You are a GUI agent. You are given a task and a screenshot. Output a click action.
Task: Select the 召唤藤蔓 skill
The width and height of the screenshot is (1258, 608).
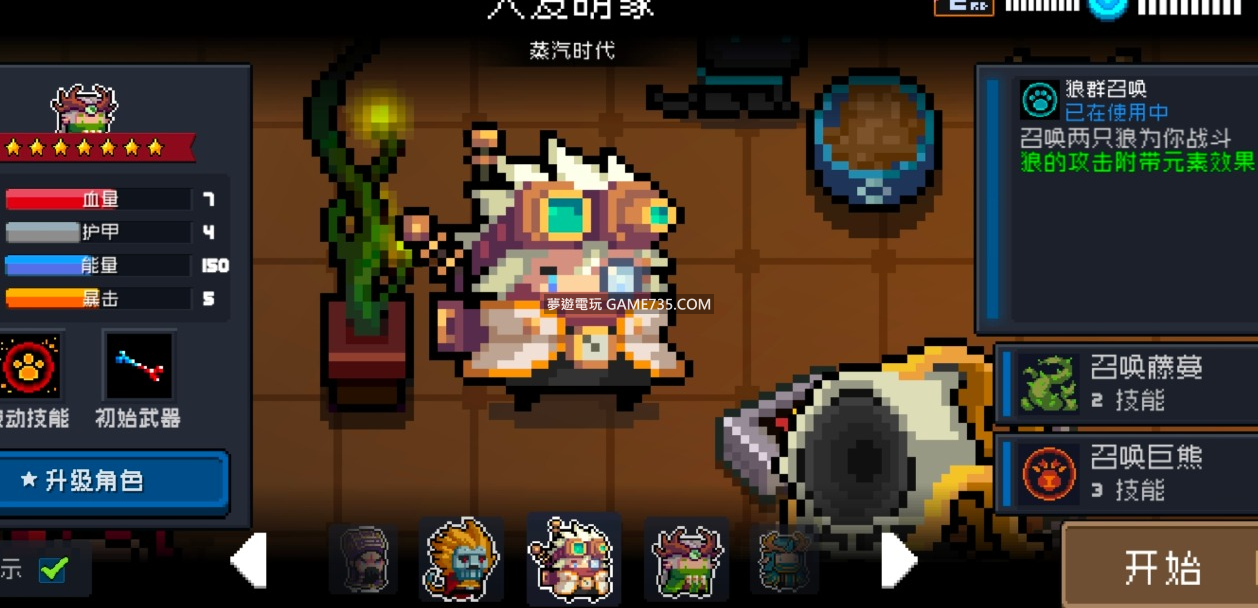pyautogui.click(x=1126, y=383)
